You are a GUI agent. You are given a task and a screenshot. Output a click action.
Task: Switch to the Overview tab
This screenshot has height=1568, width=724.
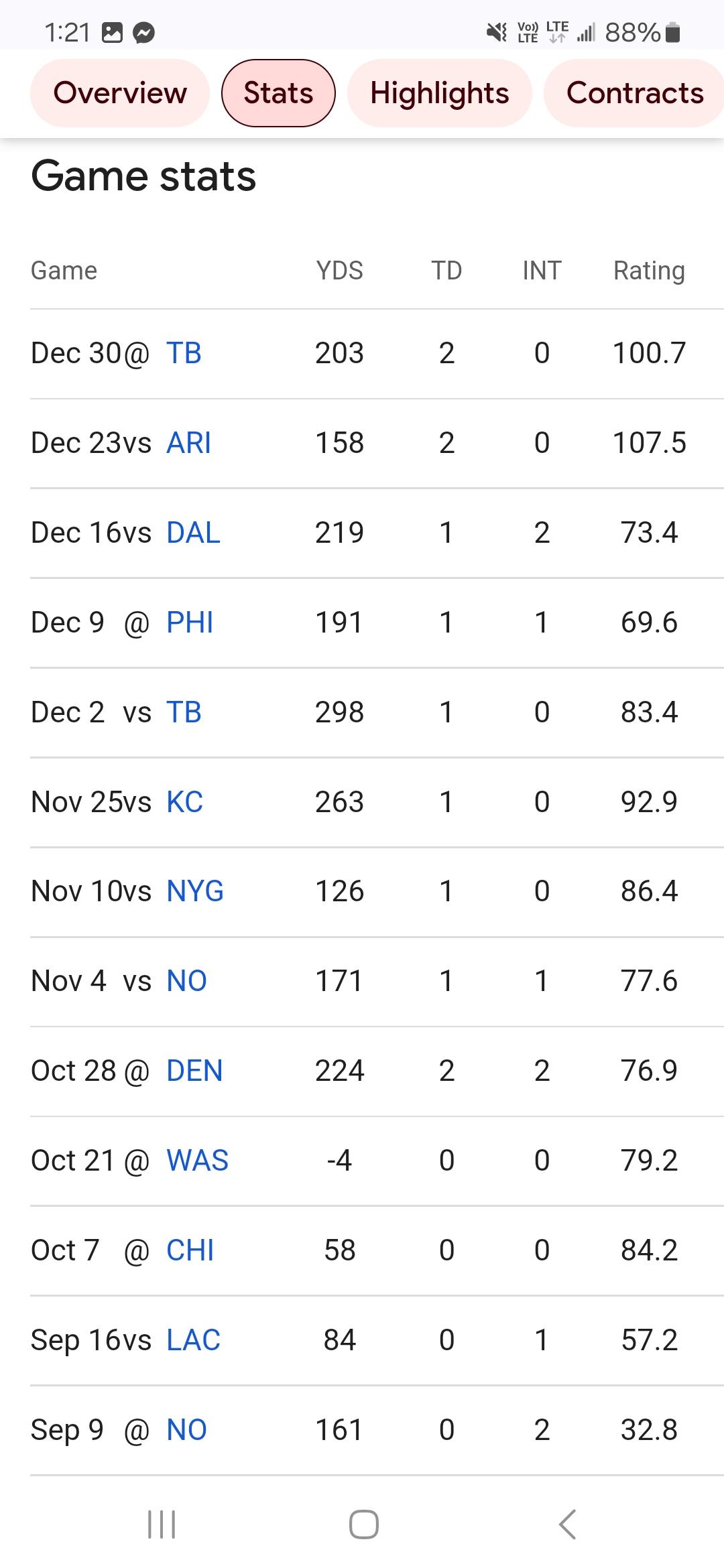tap(120, 93)
